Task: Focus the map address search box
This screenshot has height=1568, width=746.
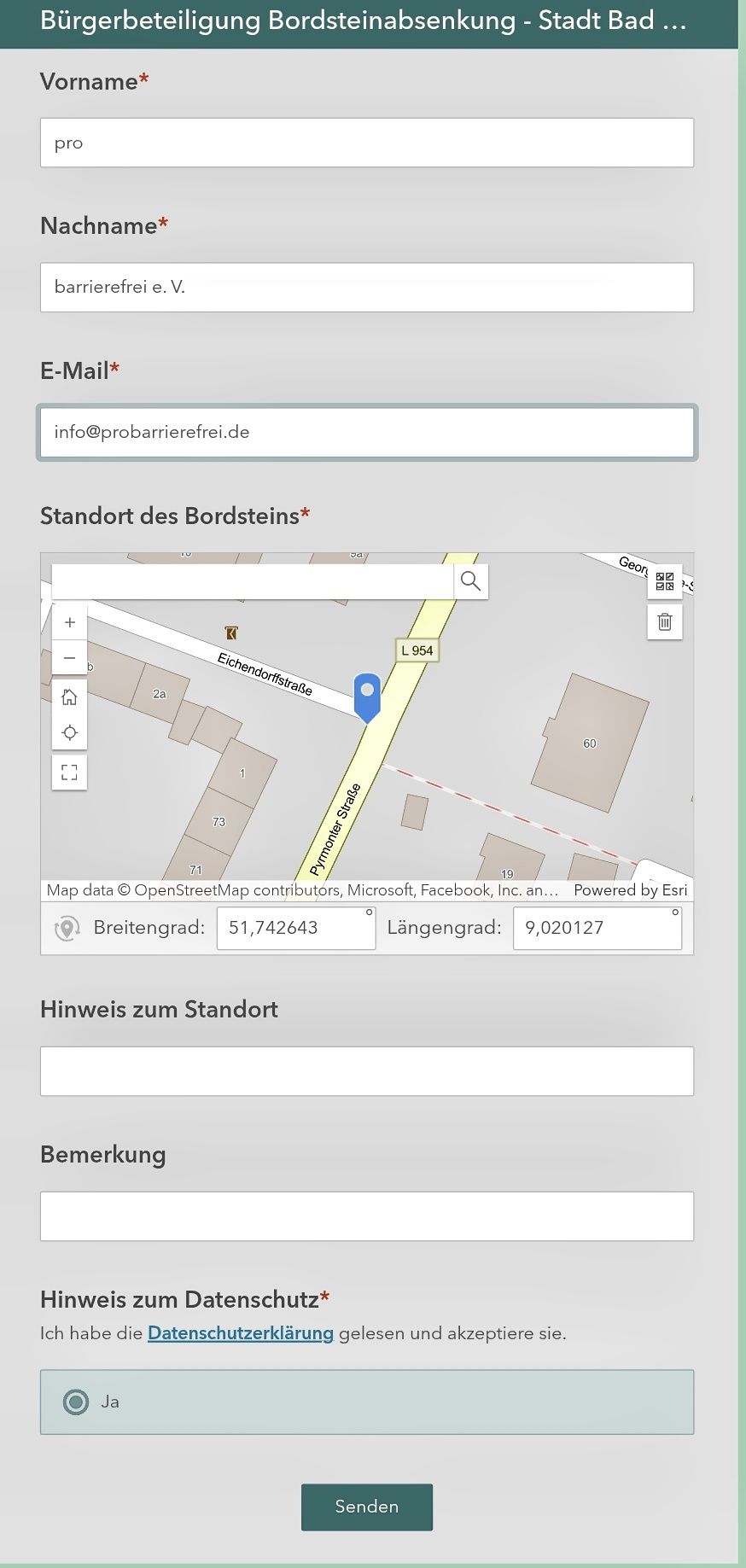Action: pos(252,581)
